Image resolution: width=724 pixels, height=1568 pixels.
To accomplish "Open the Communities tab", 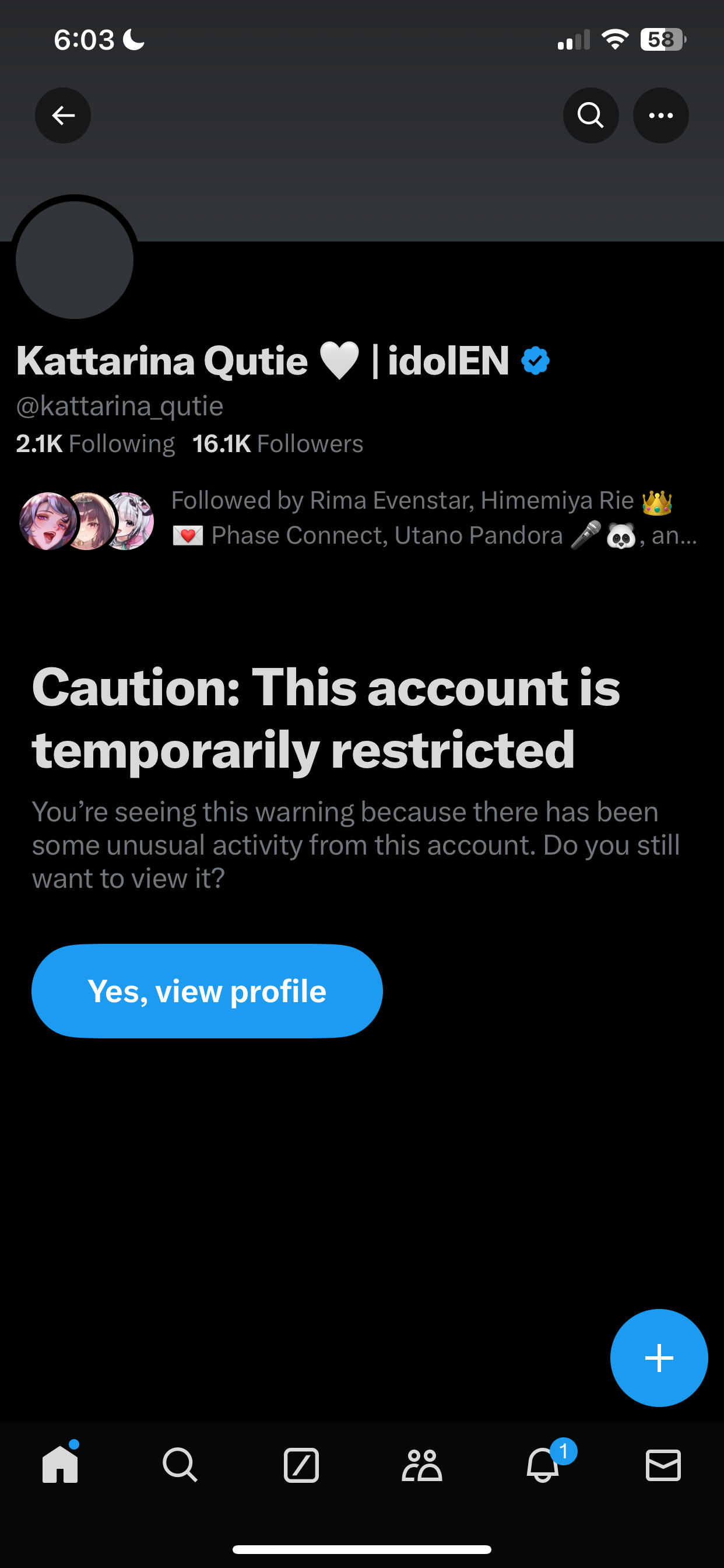I will 421,1465.
